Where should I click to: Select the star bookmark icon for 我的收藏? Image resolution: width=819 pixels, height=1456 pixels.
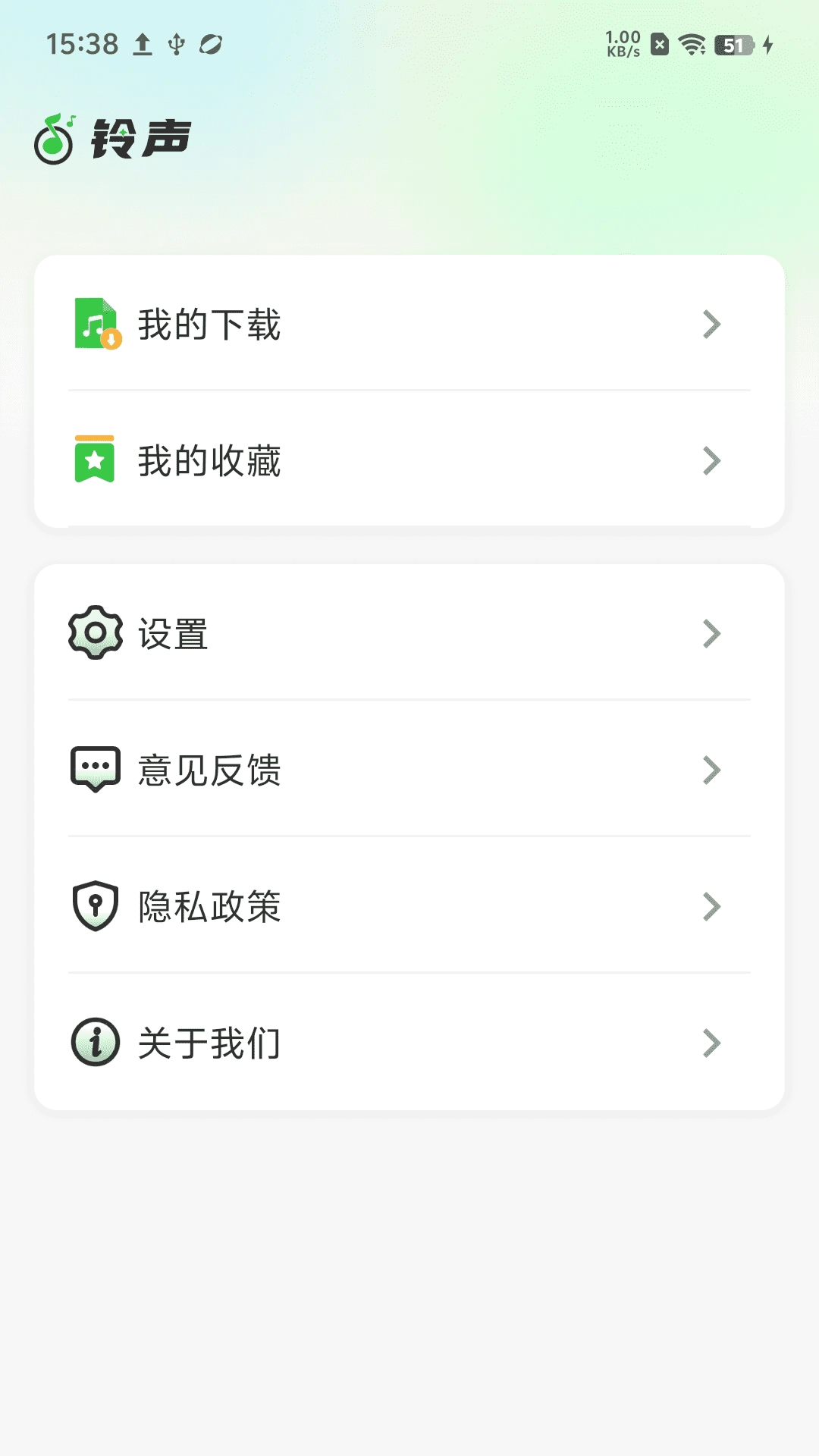tap(94, 460)
